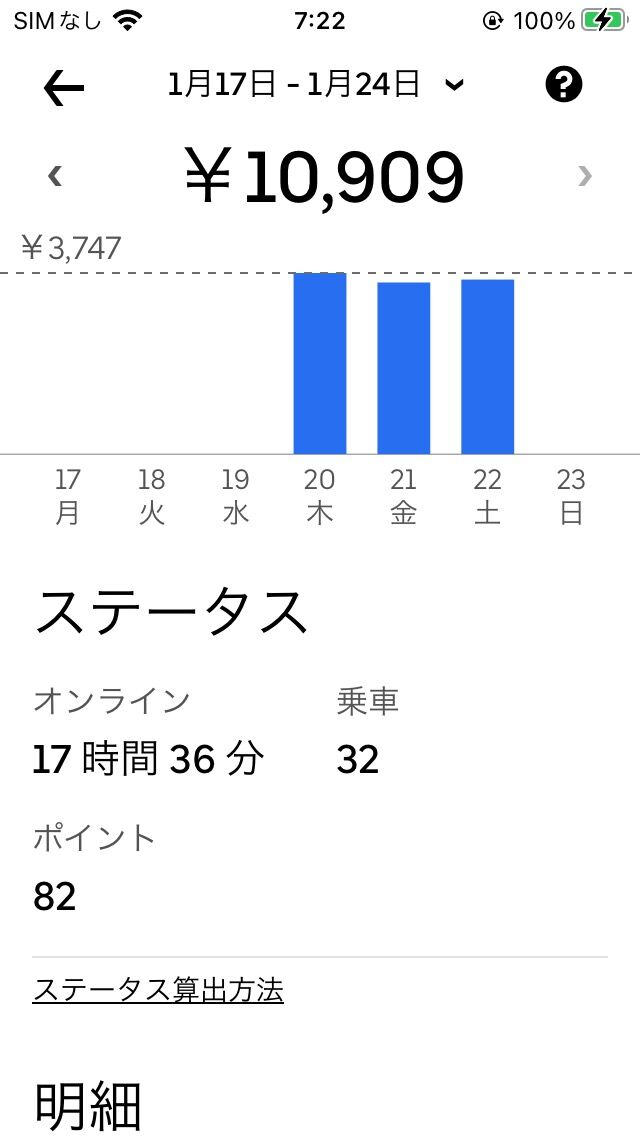Open the help question mark icon
This screenshot has width=640, height=1136.
point(563,85)
